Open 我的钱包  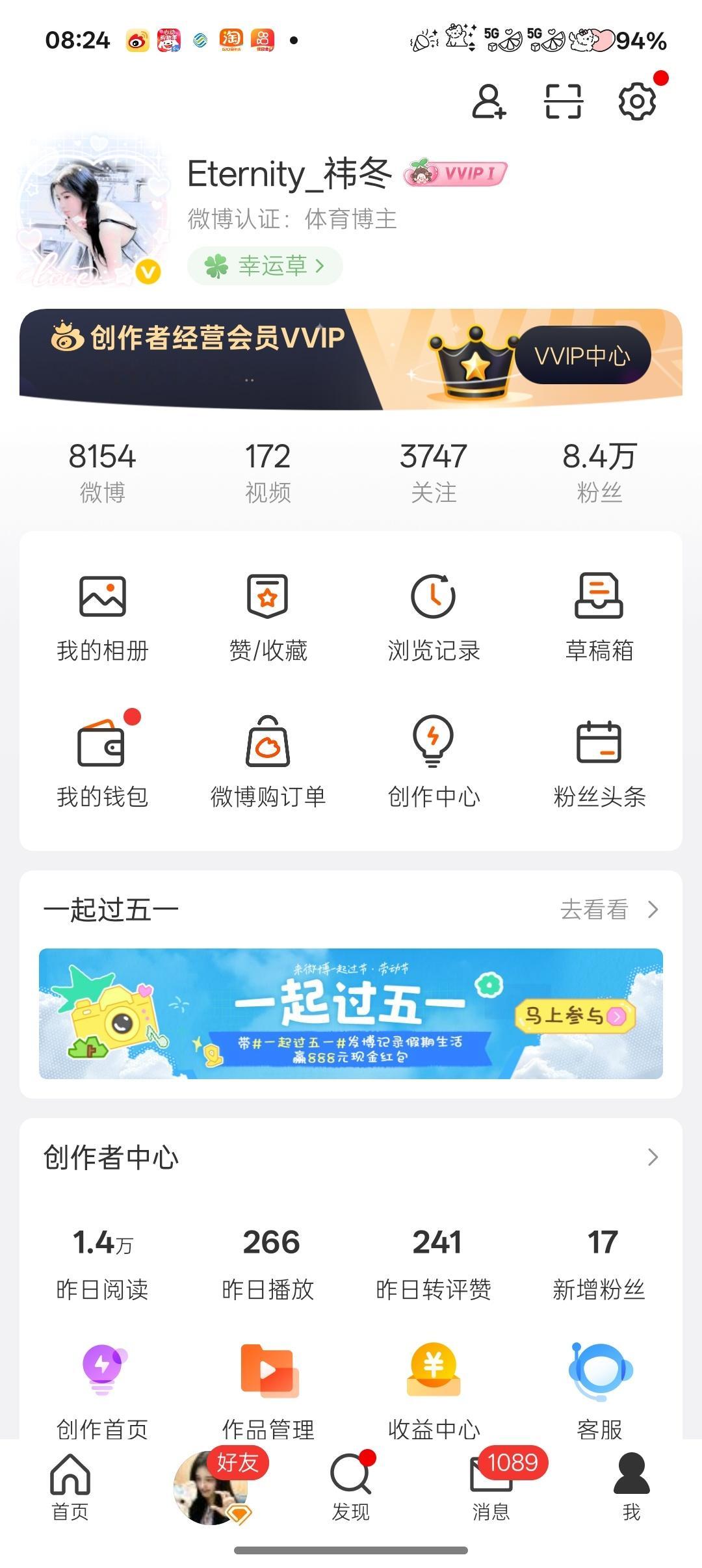pyautogui.click(x=103, y=762)
